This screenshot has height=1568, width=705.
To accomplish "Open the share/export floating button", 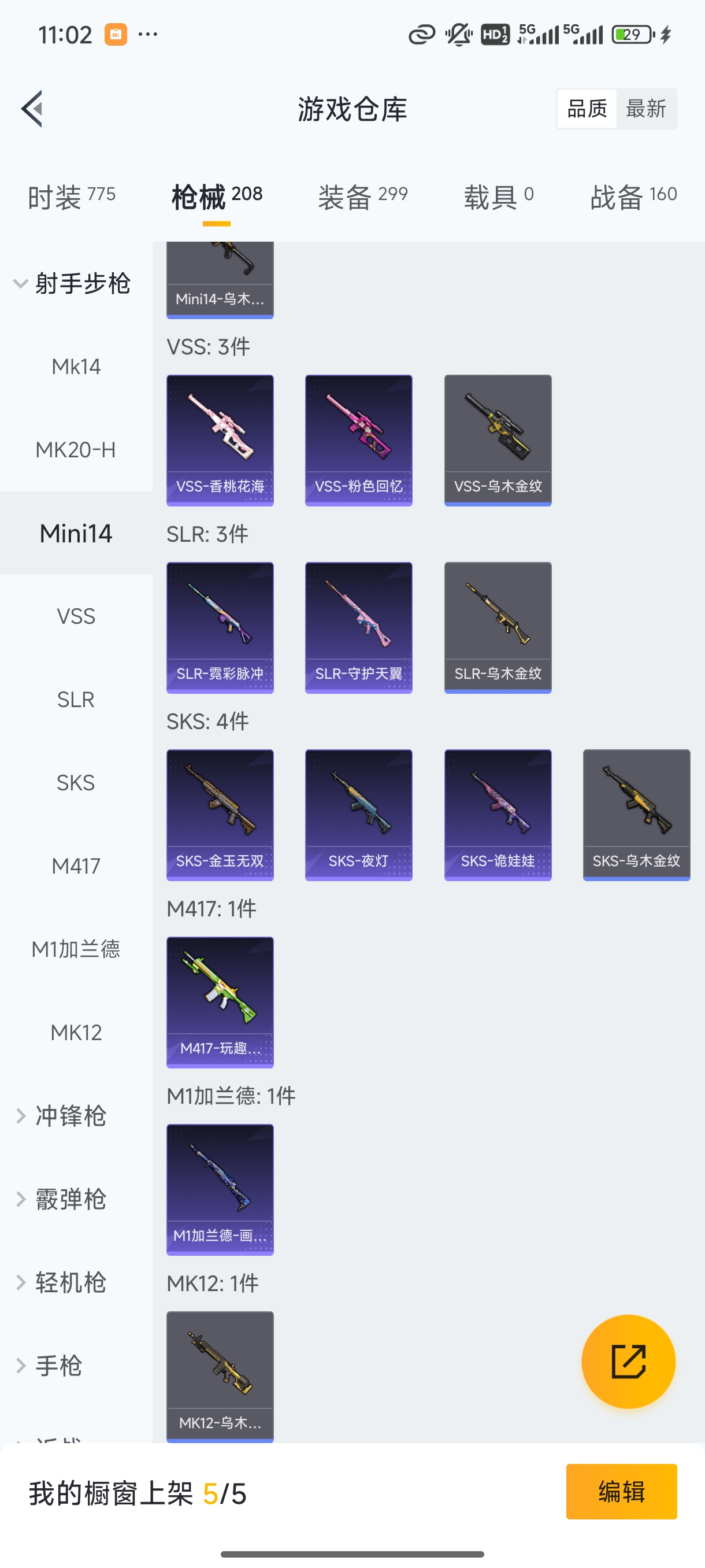I will 628,1362.
